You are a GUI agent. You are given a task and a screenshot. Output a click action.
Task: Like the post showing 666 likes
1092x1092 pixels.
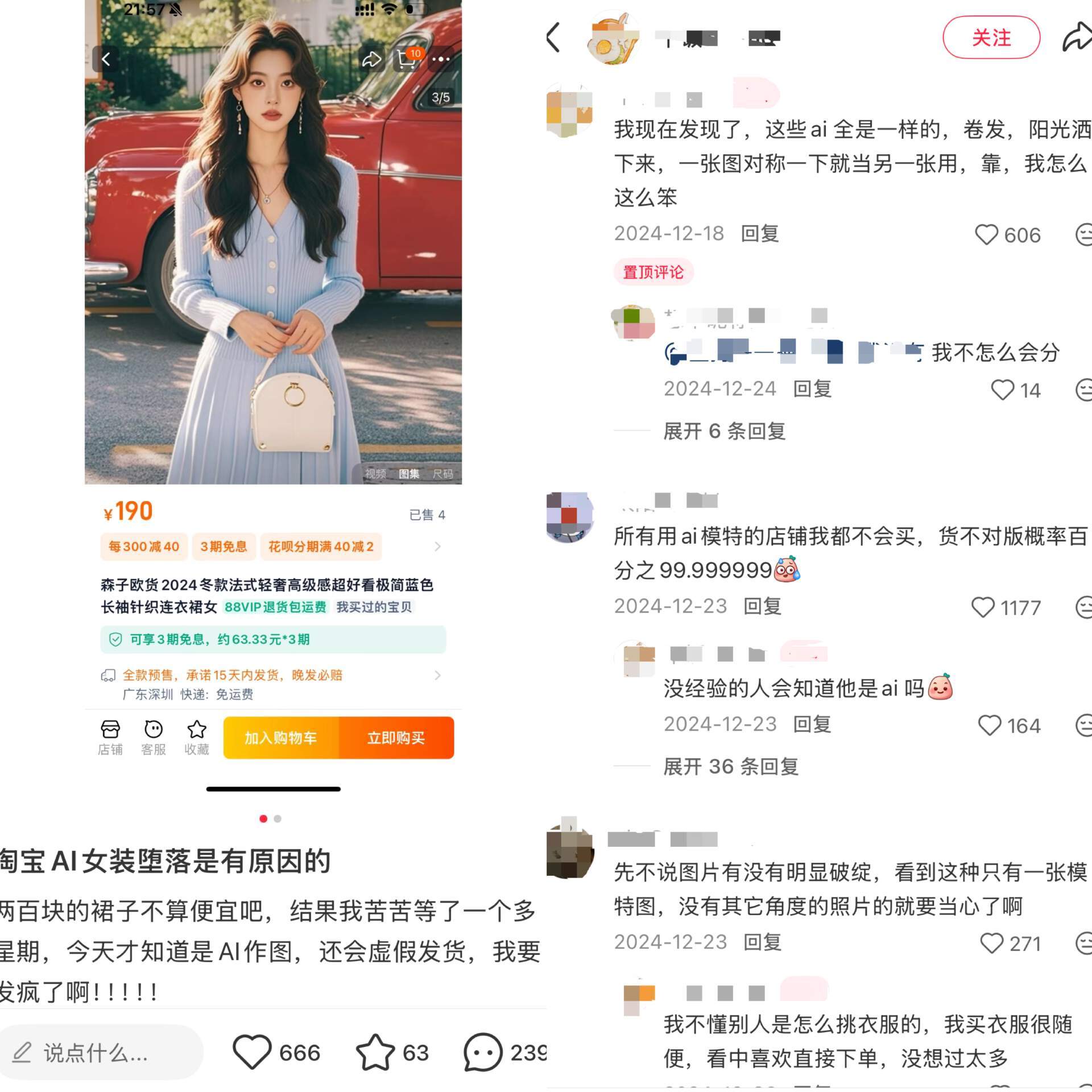coord(251,1052)
